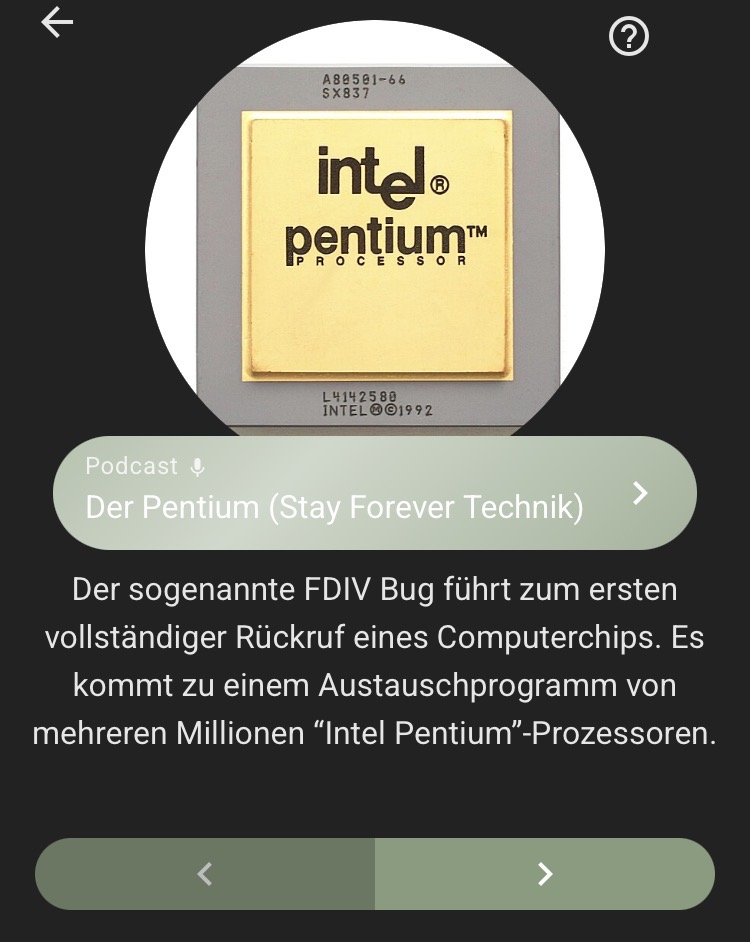The image size is (750, 942).
Task: Open the help question mark icon
Action: 629,37
